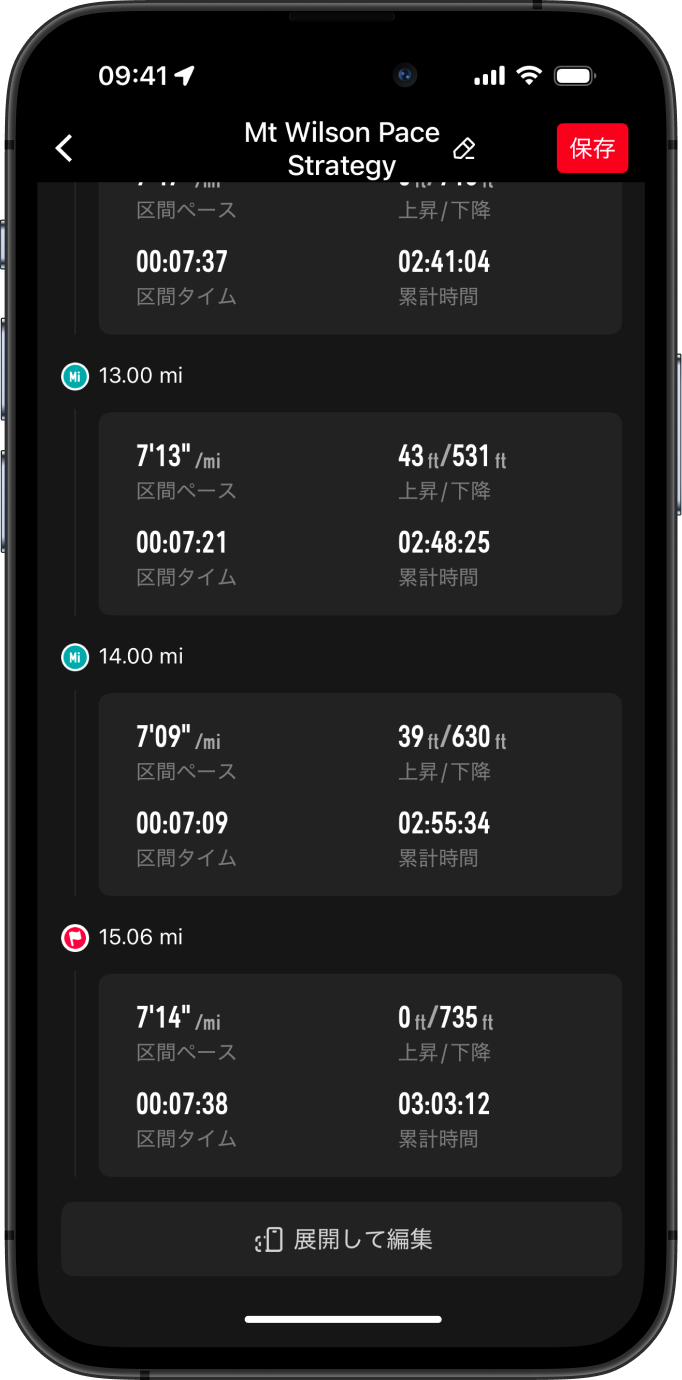Go back from the pace strategy screen
The image size is (682, 1380).
point(64,149)
